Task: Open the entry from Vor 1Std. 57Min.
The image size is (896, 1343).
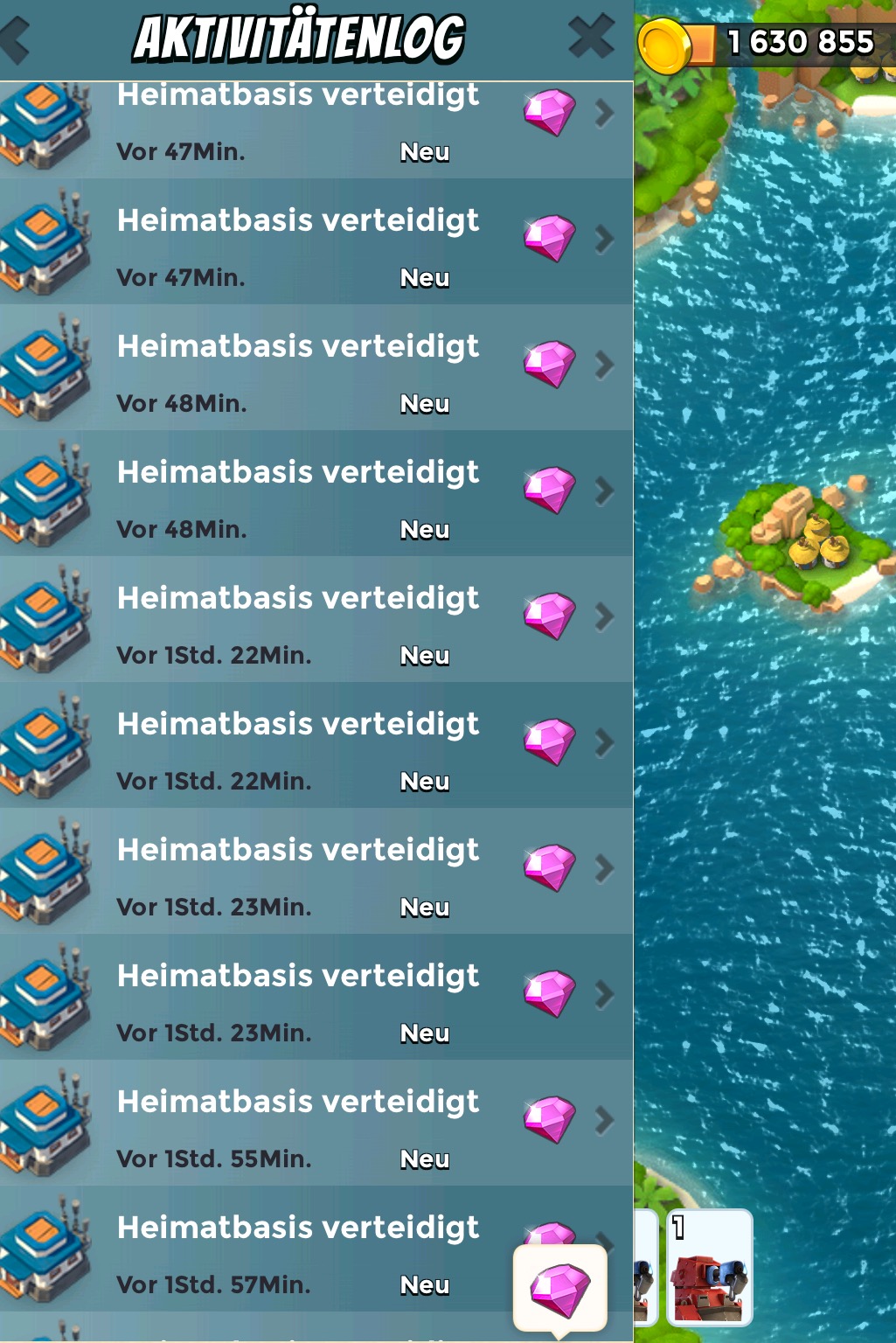Action: pyautogui.click(x=297, y=1250)
